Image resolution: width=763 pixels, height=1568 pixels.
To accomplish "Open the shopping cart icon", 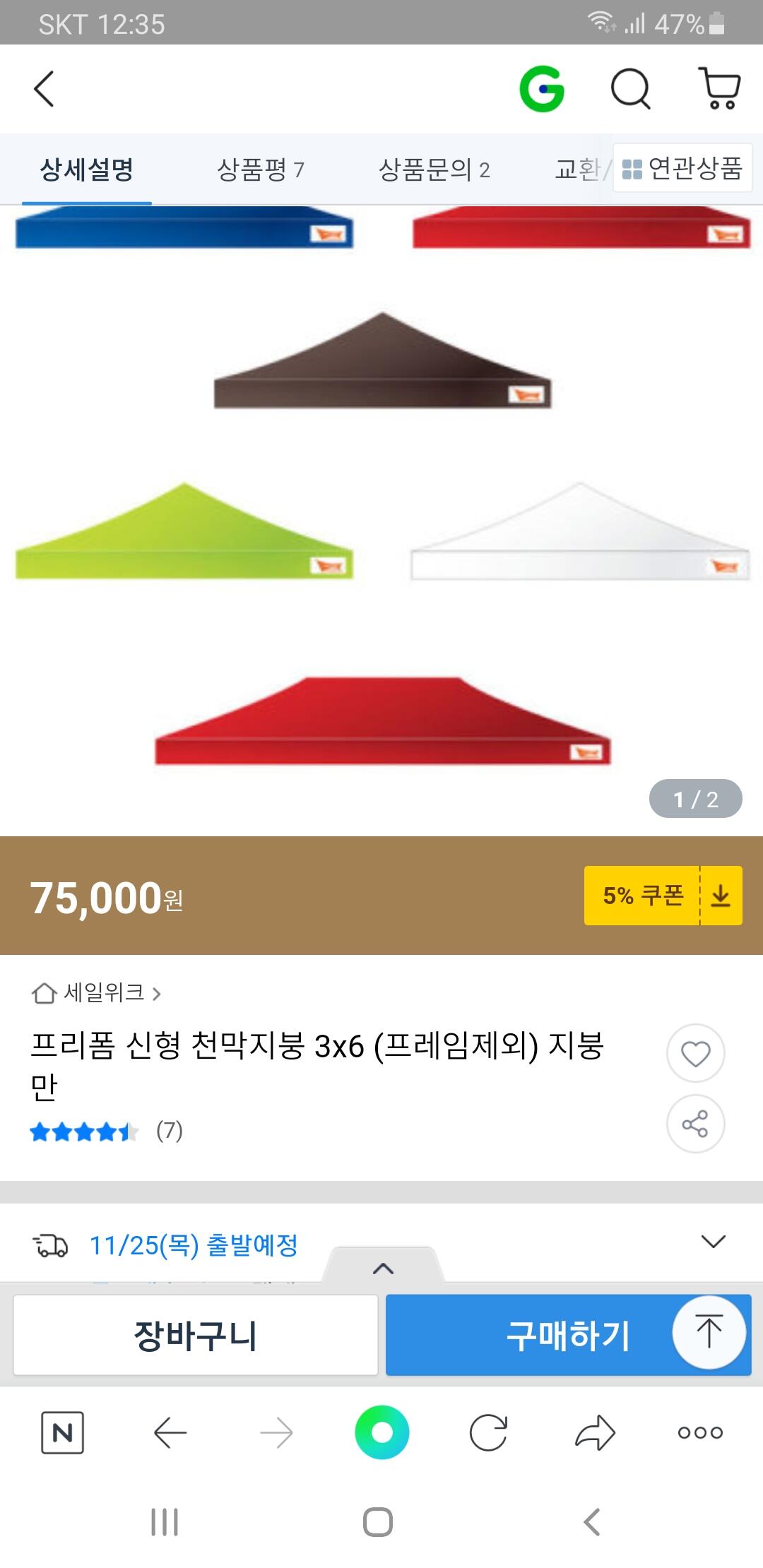I will 719,89.
